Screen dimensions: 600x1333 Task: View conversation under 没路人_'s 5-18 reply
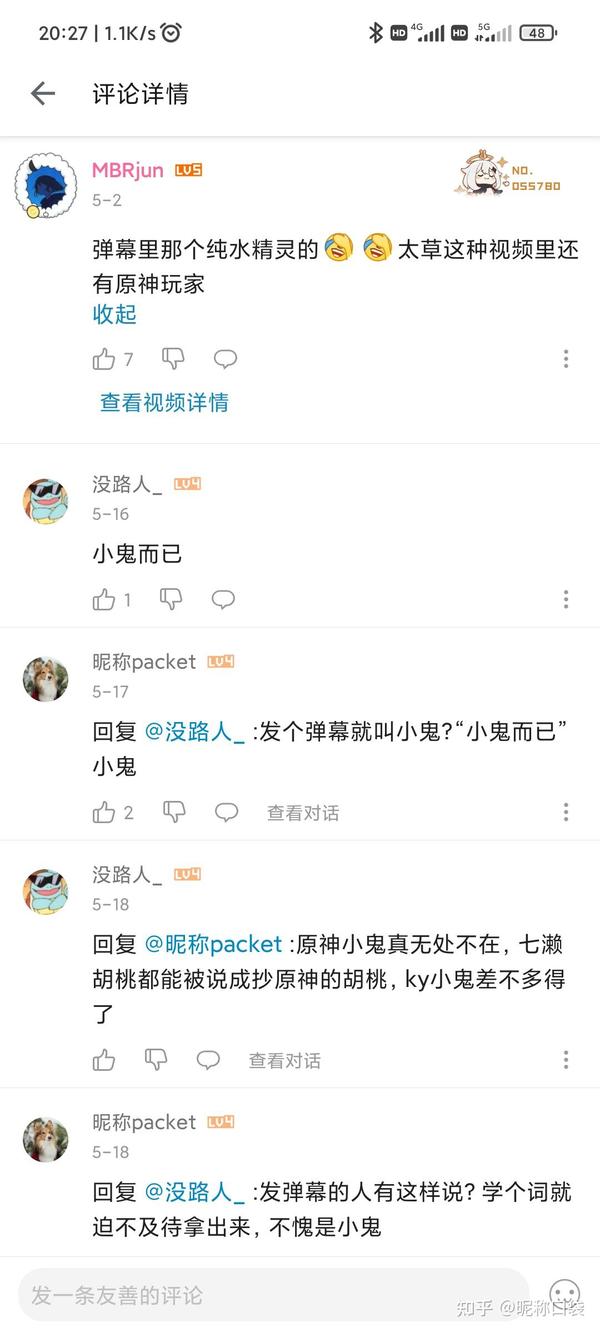284,1060
